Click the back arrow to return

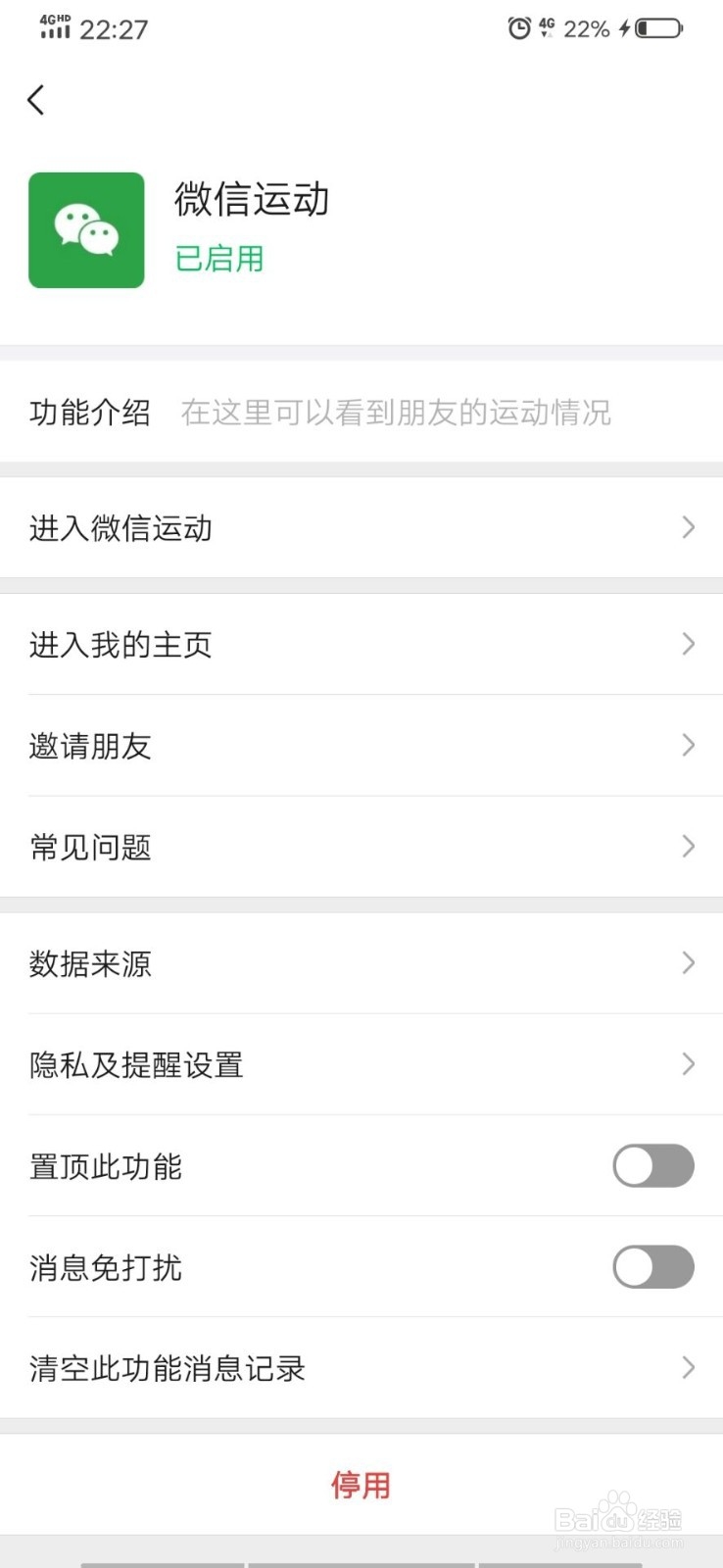pyautogui.click(x=37, y=100)
